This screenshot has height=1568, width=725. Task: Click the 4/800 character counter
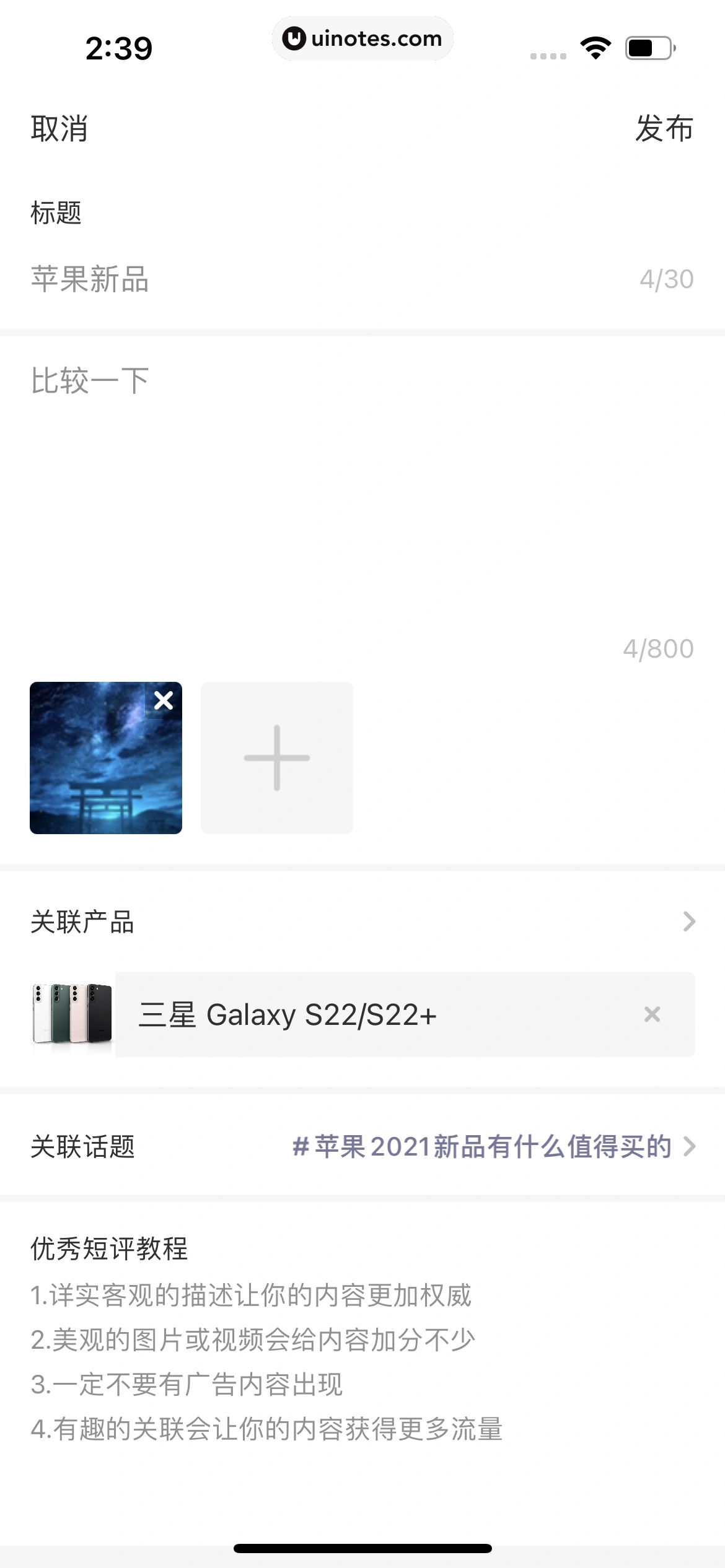tap(658, 650)
